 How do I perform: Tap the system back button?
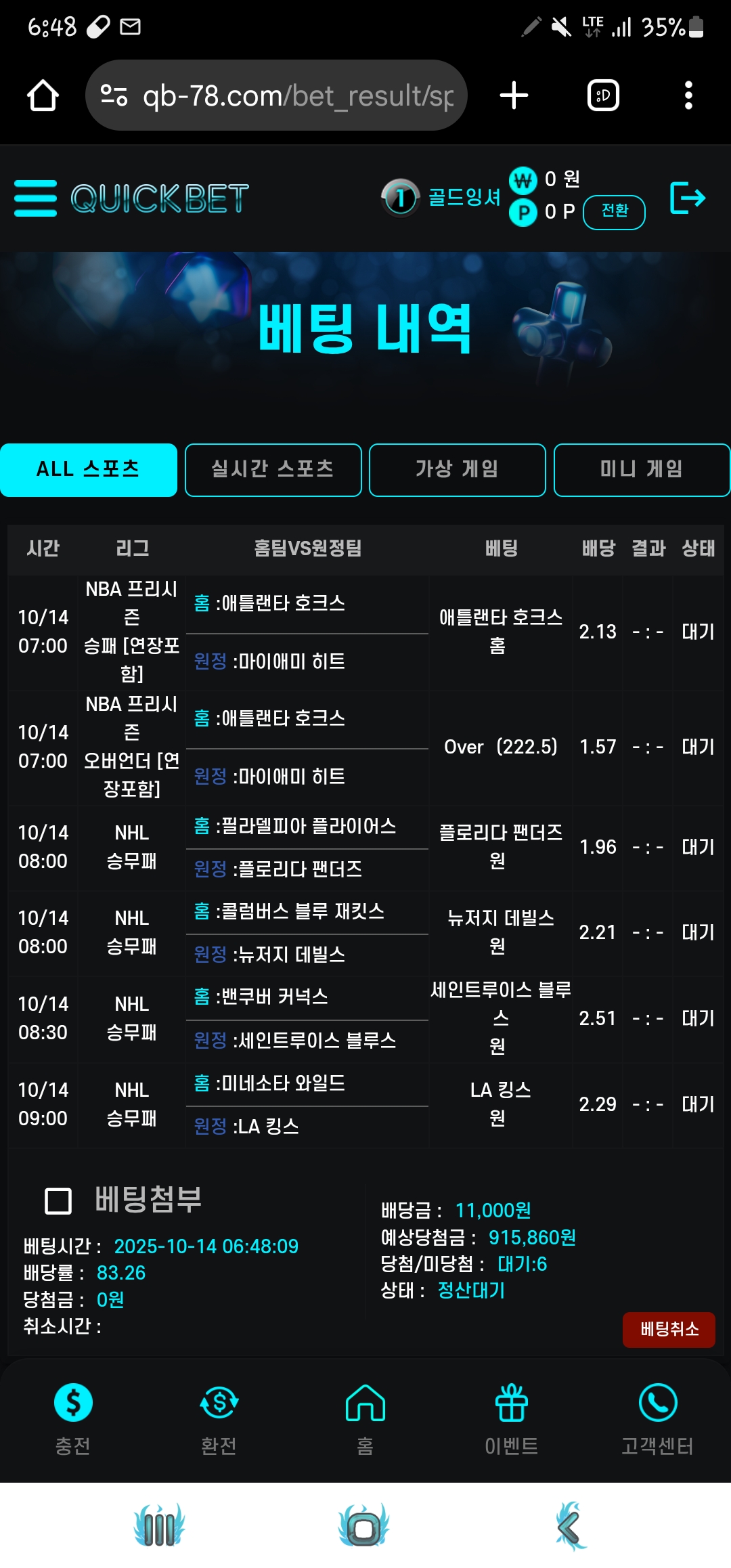[570, 1526]
